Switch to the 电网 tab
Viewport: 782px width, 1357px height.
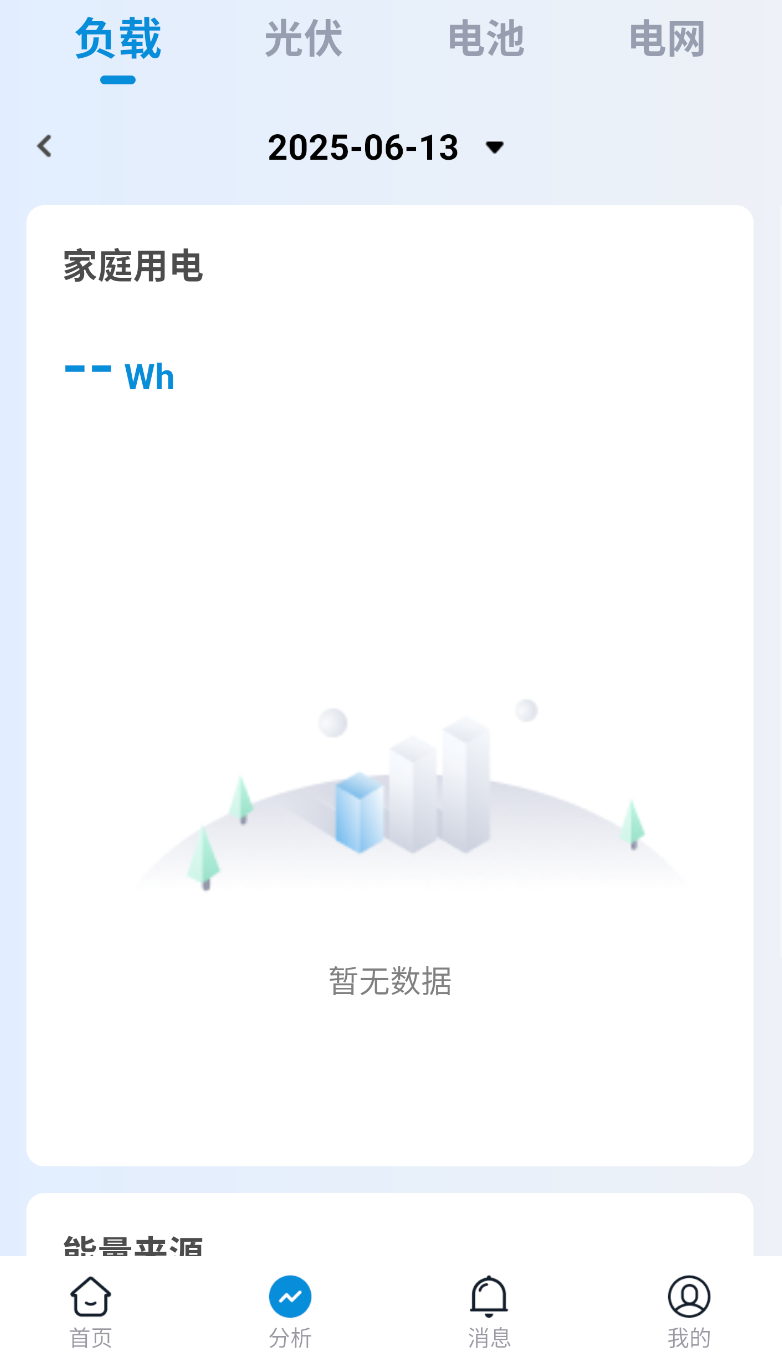666,41
